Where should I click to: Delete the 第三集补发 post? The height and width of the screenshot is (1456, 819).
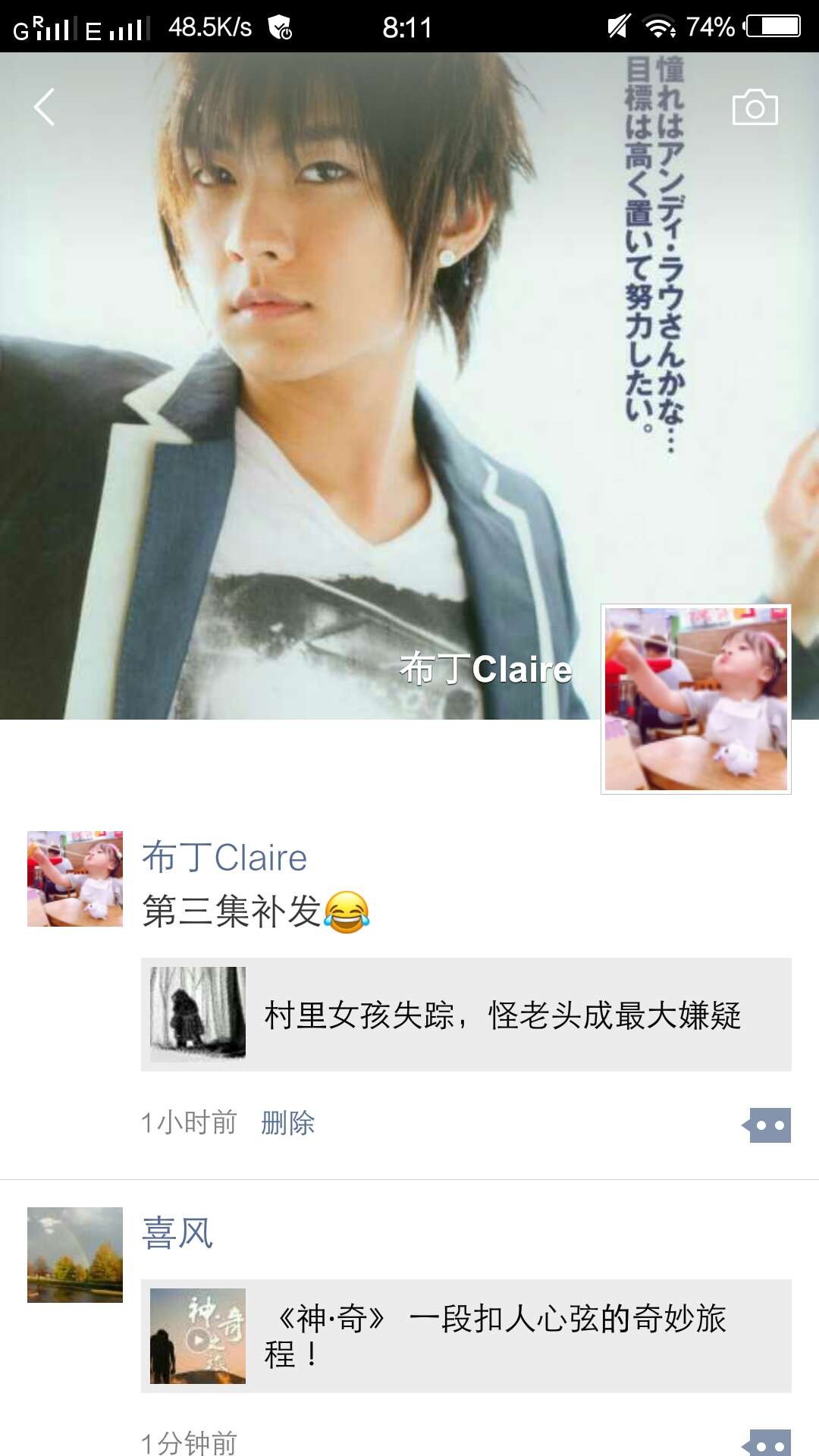pyautogui.click(x=287, y=1123)
